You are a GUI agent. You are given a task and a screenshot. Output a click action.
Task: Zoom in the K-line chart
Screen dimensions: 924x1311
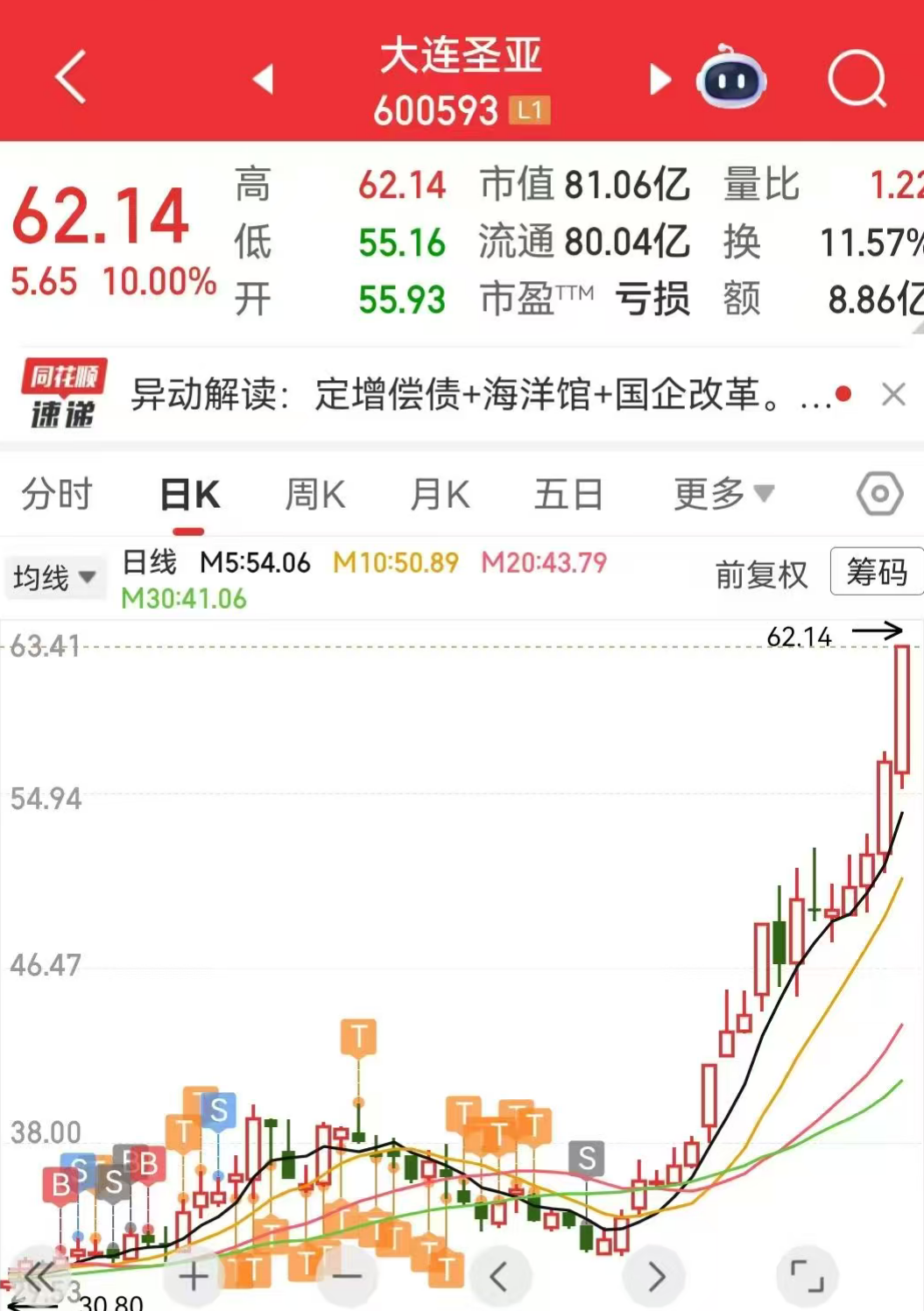(194, 1276)
